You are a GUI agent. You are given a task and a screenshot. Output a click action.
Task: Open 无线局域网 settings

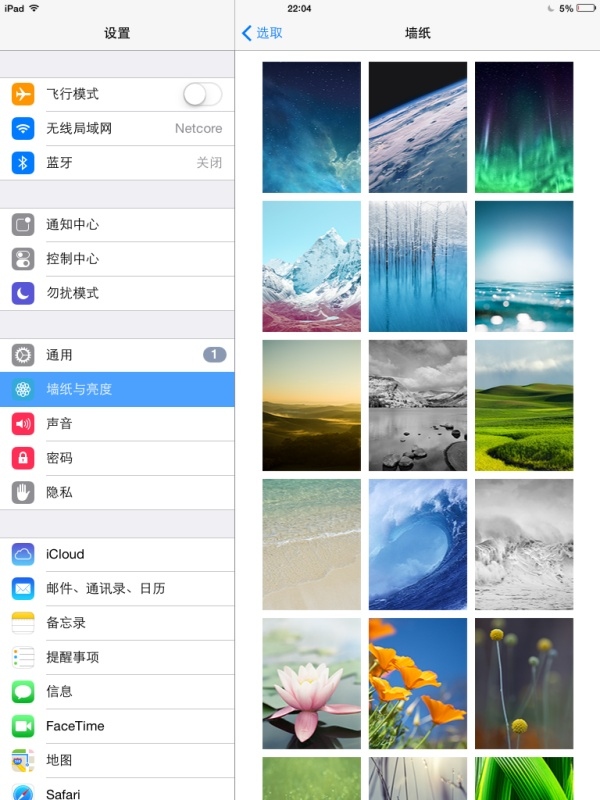point(117,129)
